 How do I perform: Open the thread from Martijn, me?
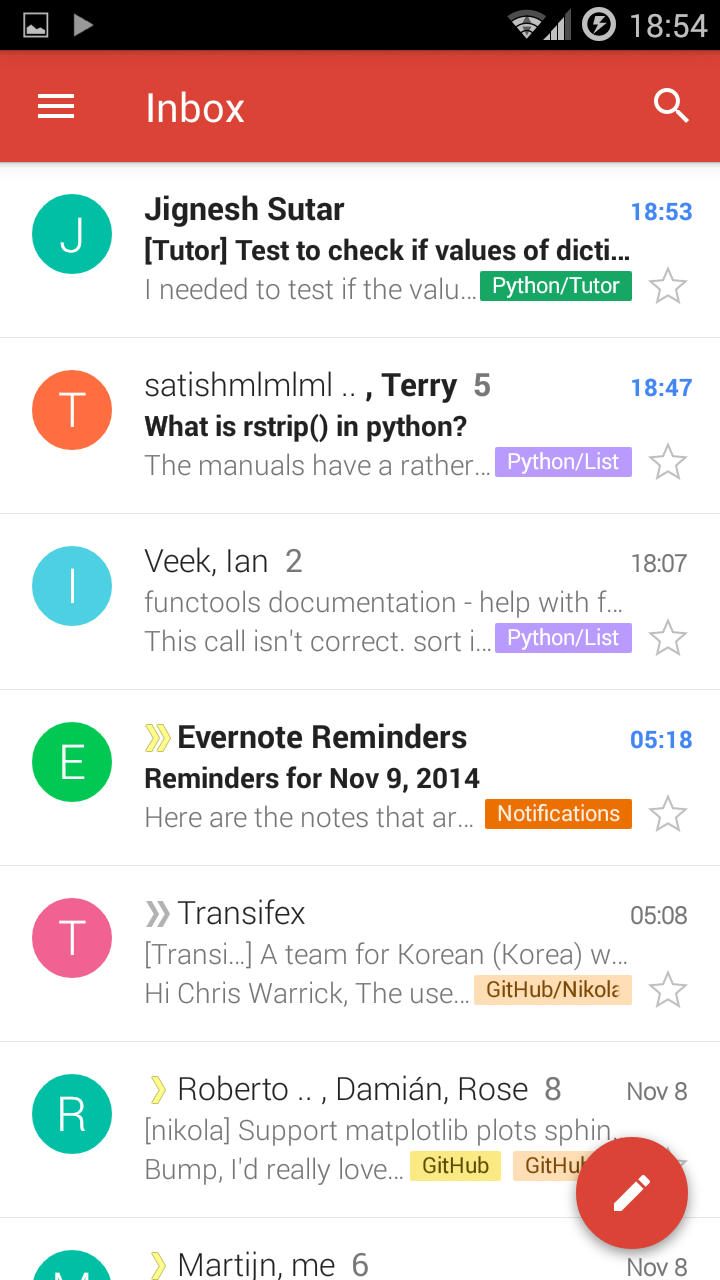360,1250
